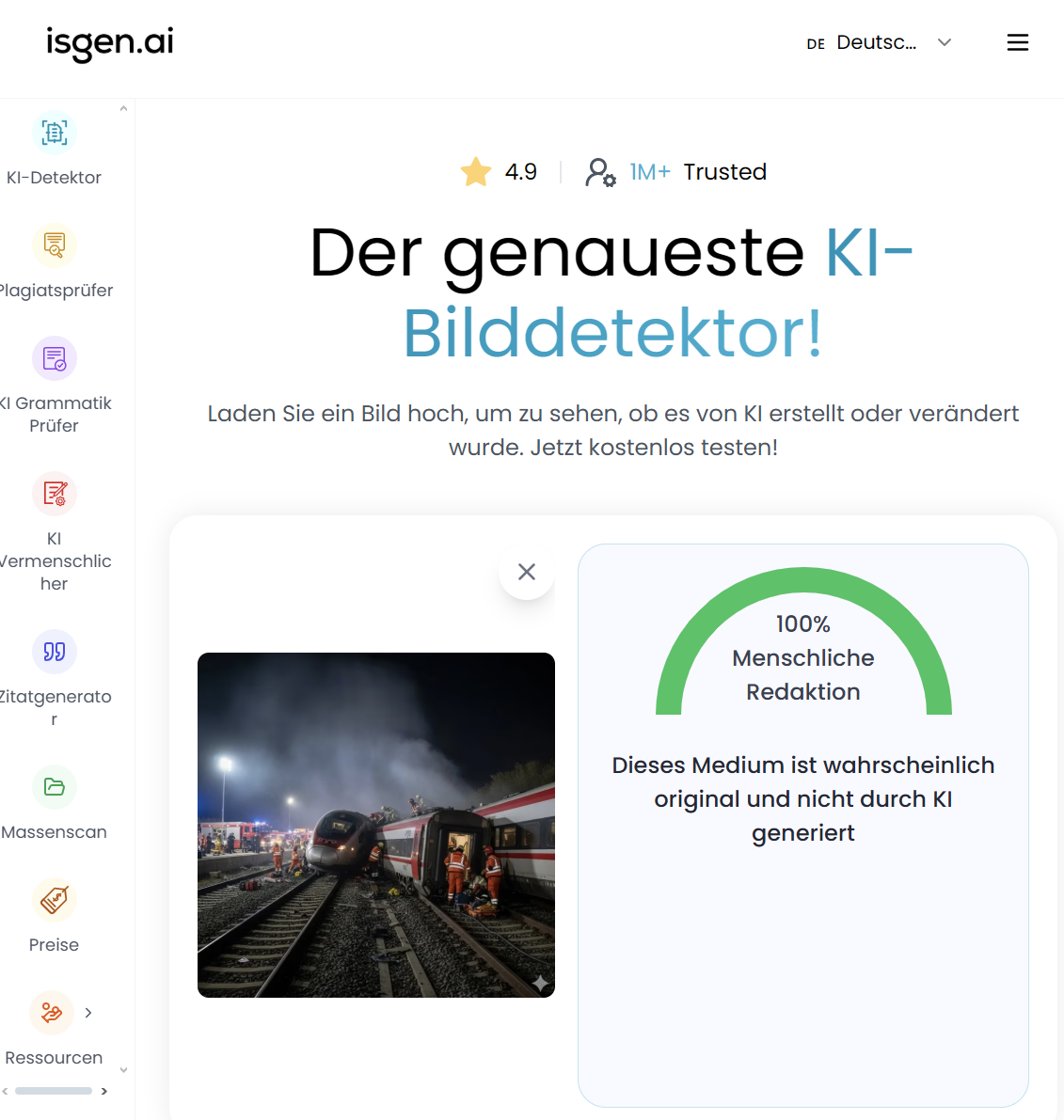The image size is (1064, 1120).
Task: Go to isgen.ai home via logo
Action: [x=110, y=42]
